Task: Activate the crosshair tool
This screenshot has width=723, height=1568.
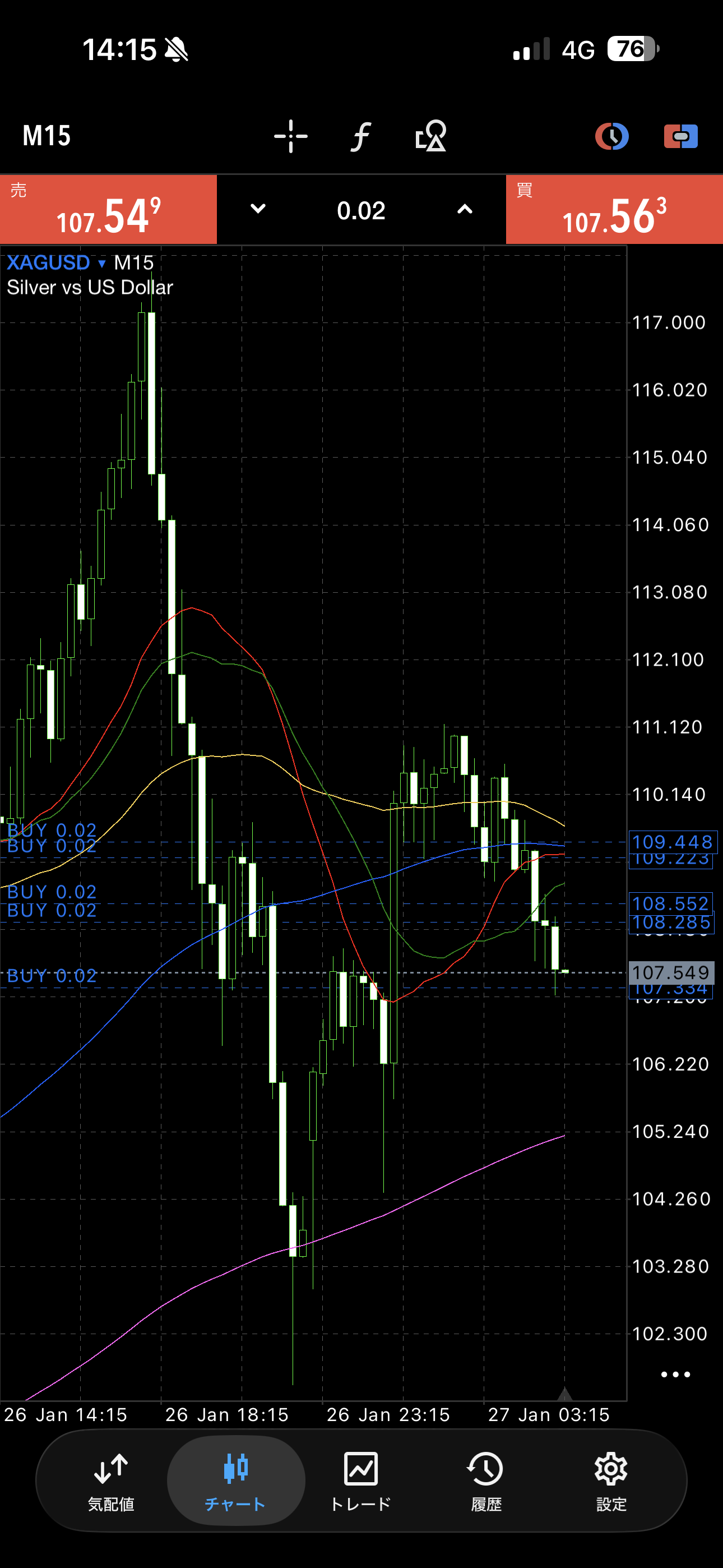Action: [x=290, y=136]
